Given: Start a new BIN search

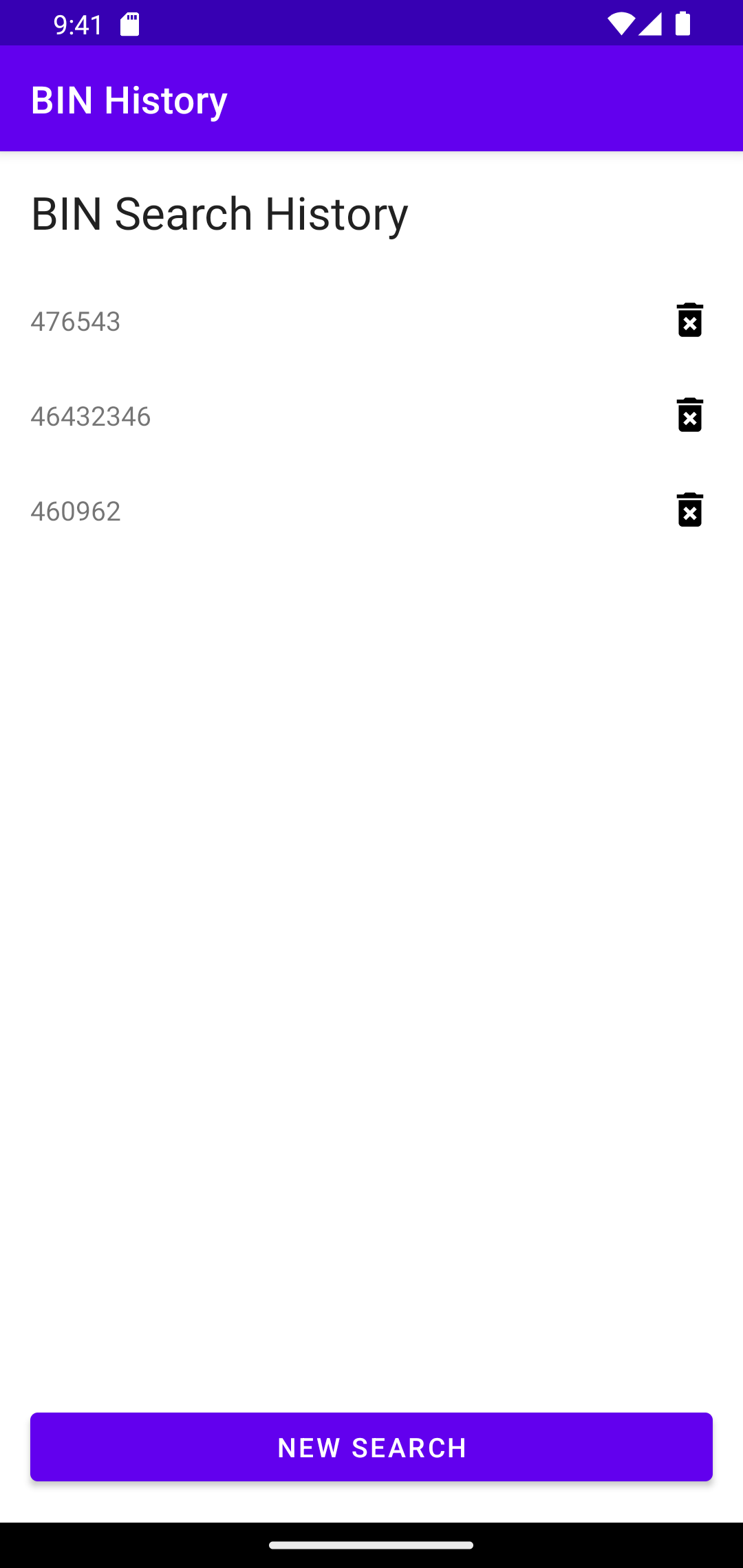Looking at the screenshot, I should tap(371, 1447).
